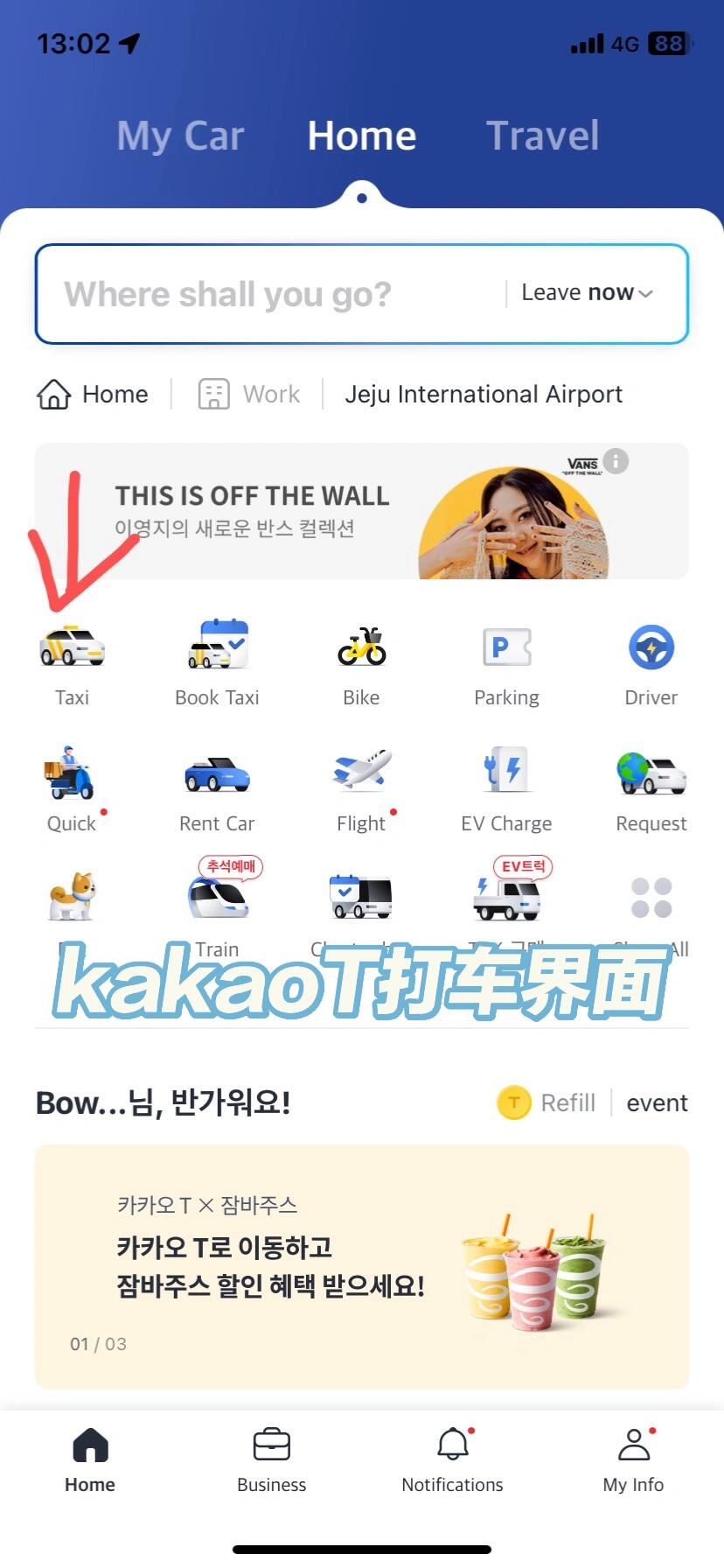
Task: Open the Flight service
Action: point(361,788)
